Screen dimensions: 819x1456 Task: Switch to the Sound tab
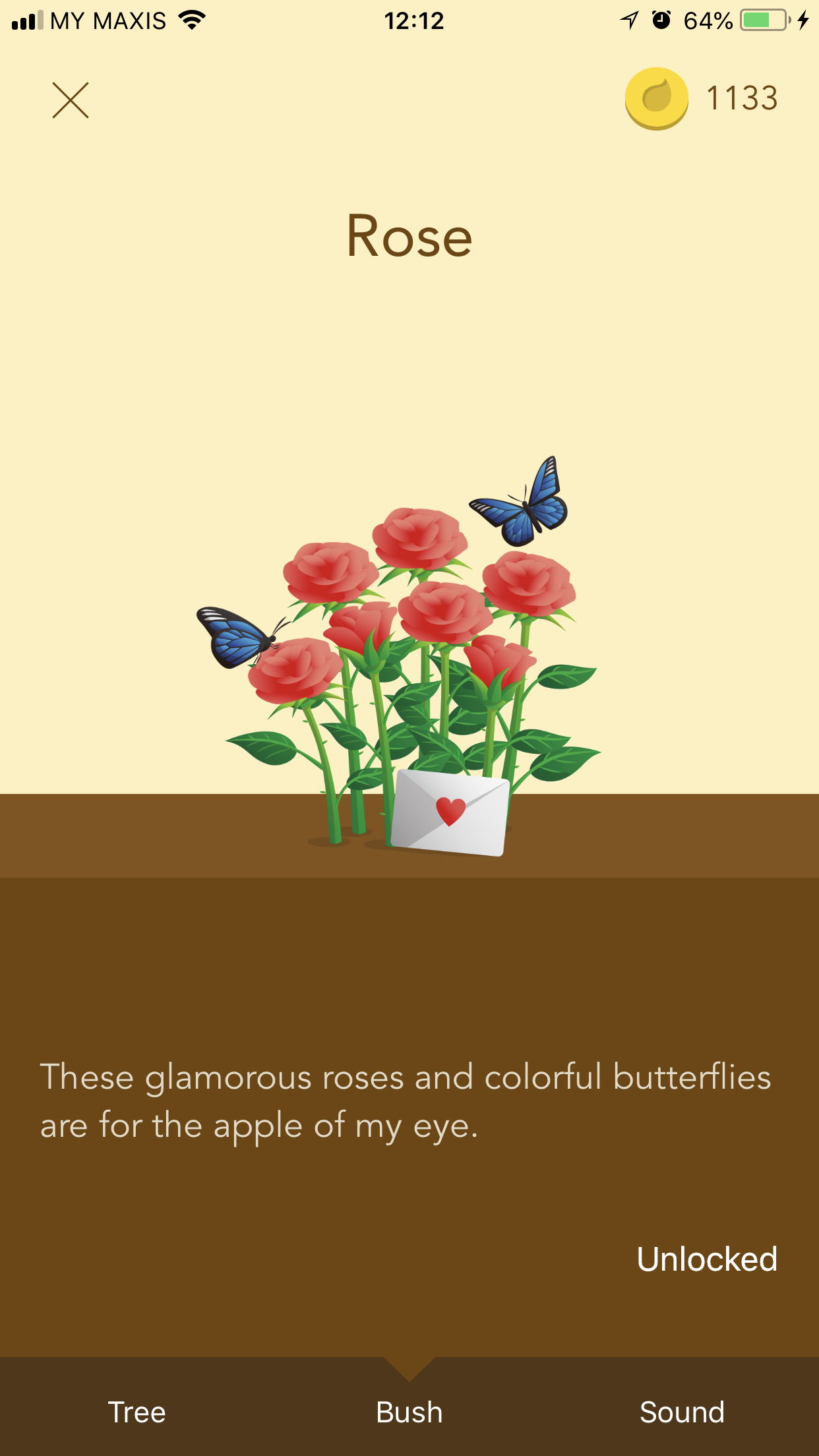(x=682, y=1412)
